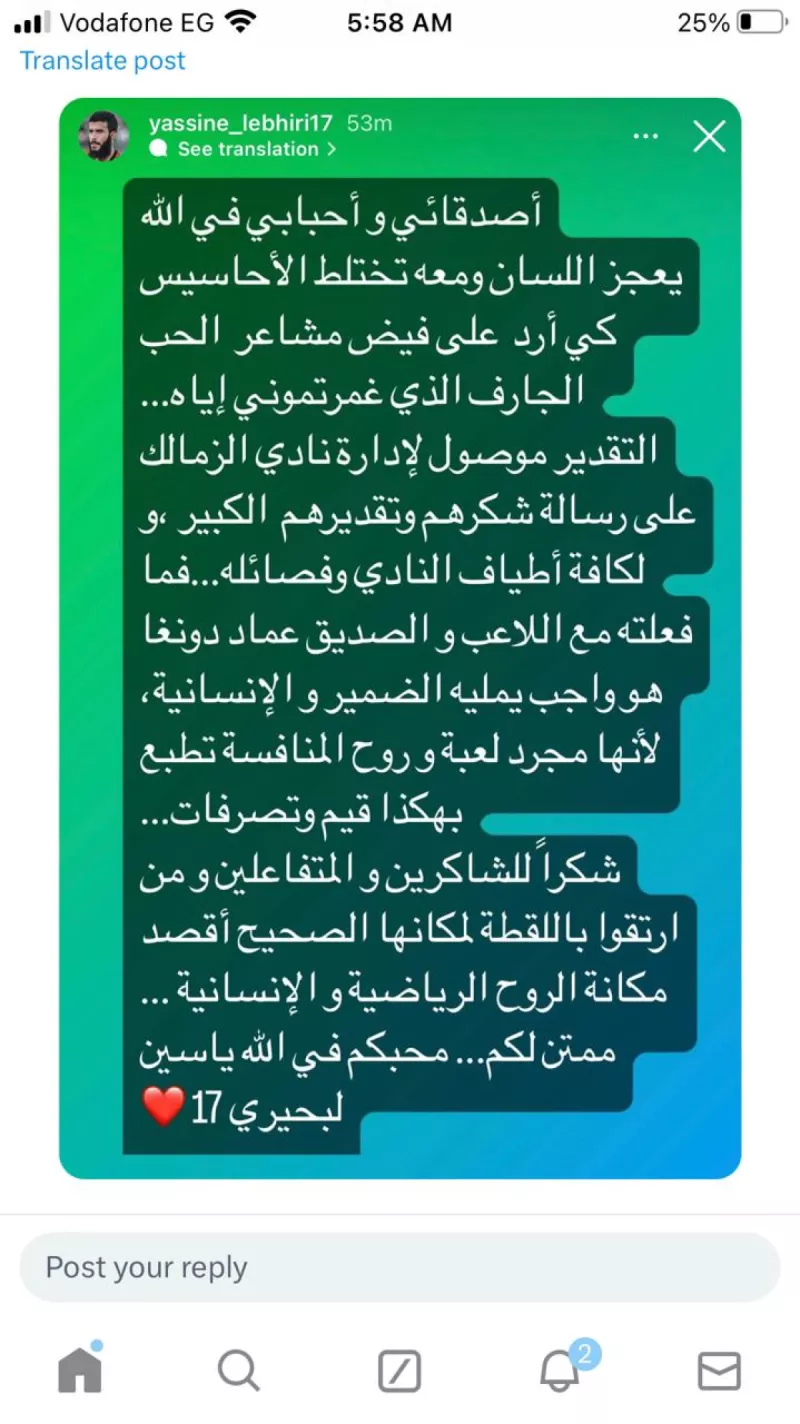Open the Translate post link
Image resolution: width=800 pixels, height=1424 pixels.
coord(101,61)
